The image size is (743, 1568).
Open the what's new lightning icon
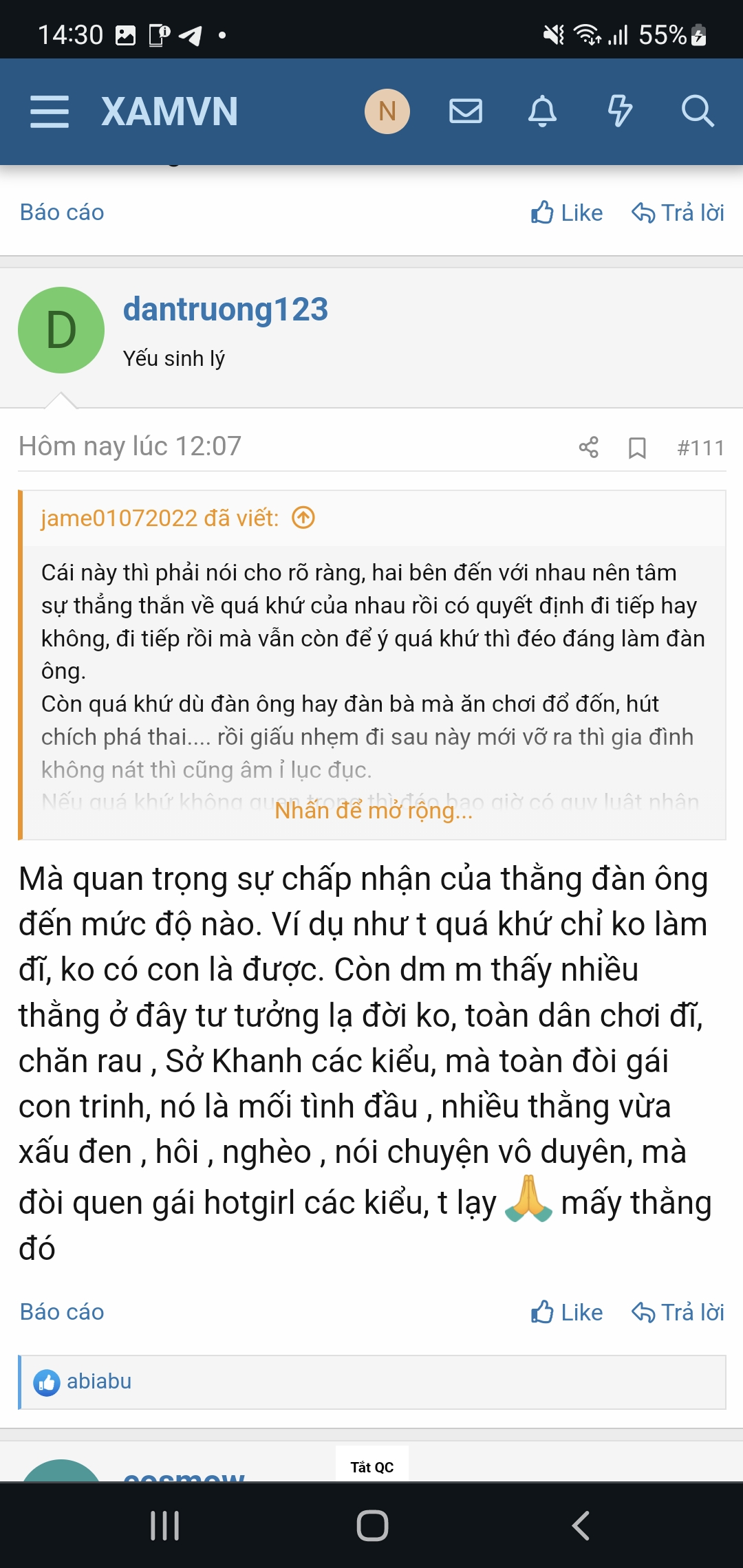pyautogui.click(x=620, y=111)
